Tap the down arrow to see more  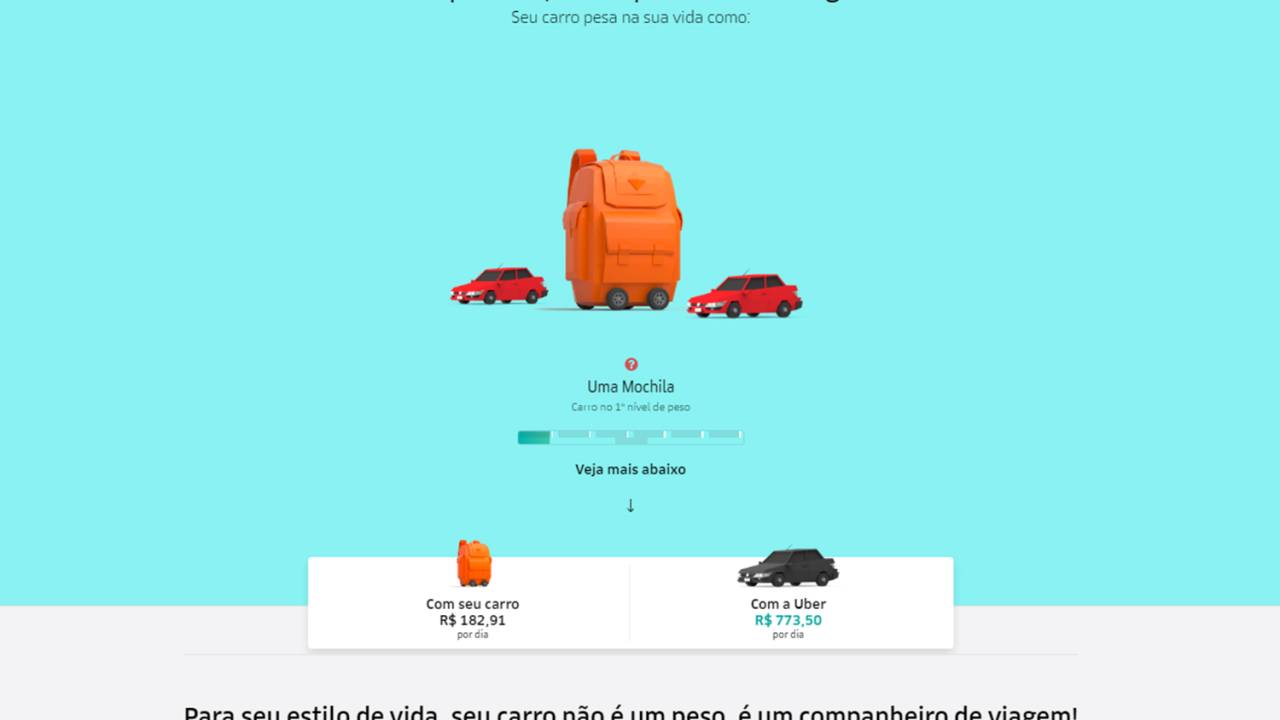coord(630,506)
